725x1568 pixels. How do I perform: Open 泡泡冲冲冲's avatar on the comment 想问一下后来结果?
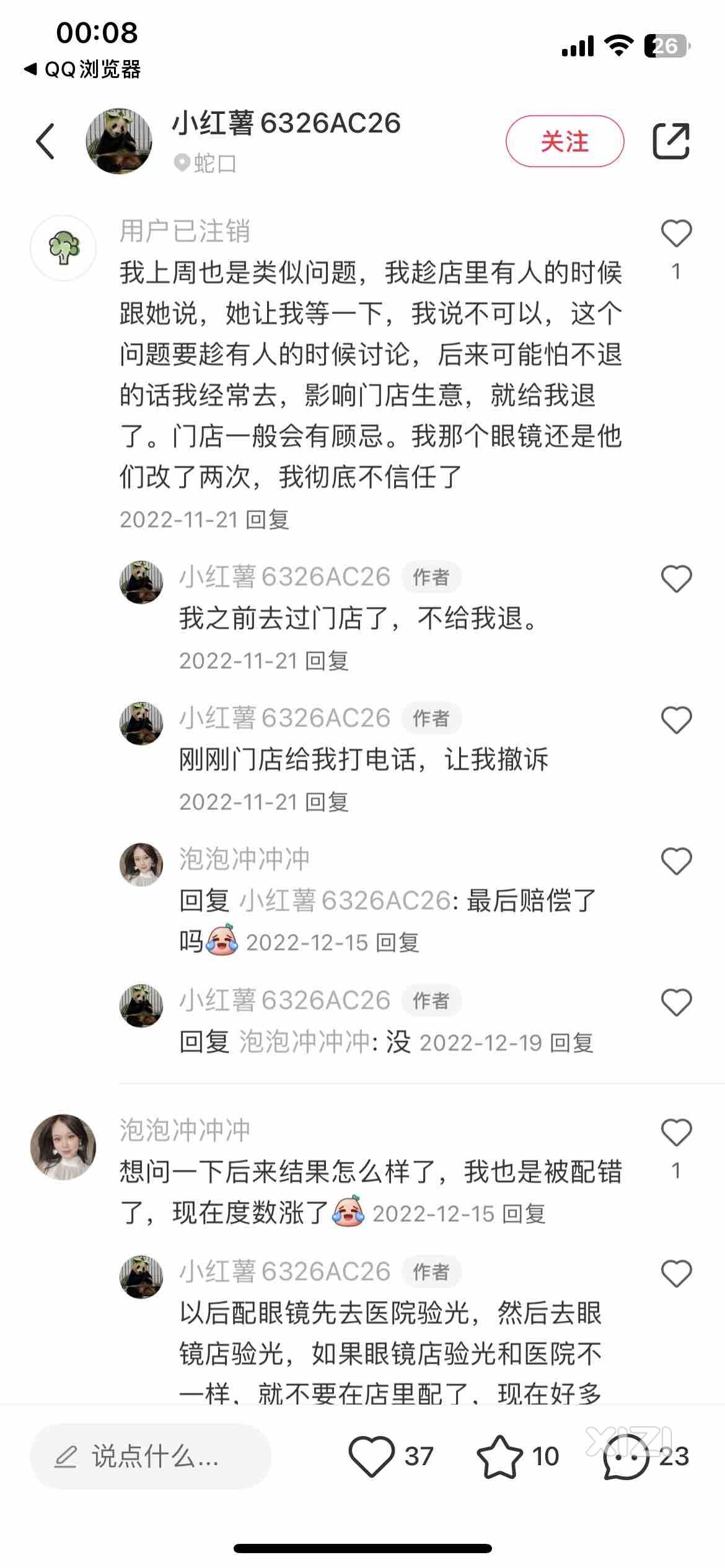[x=63, y=1147]
